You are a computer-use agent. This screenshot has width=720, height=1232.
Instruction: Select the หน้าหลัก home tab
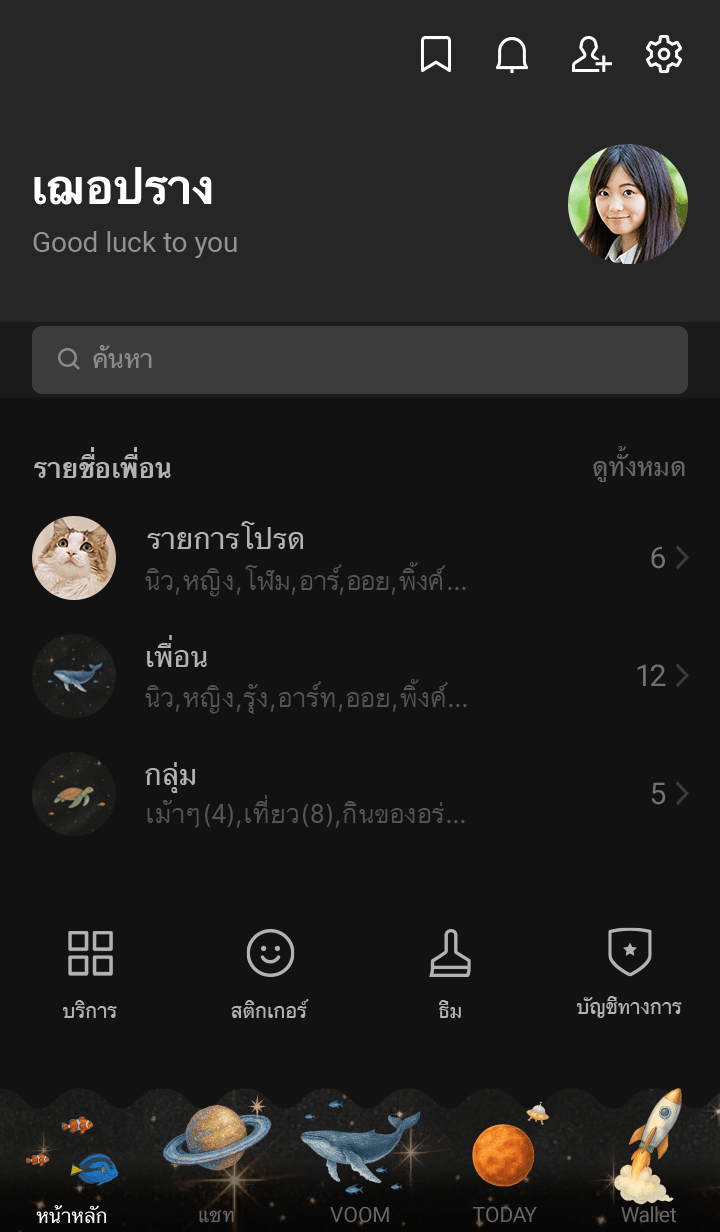click(x=72, y=1170)
